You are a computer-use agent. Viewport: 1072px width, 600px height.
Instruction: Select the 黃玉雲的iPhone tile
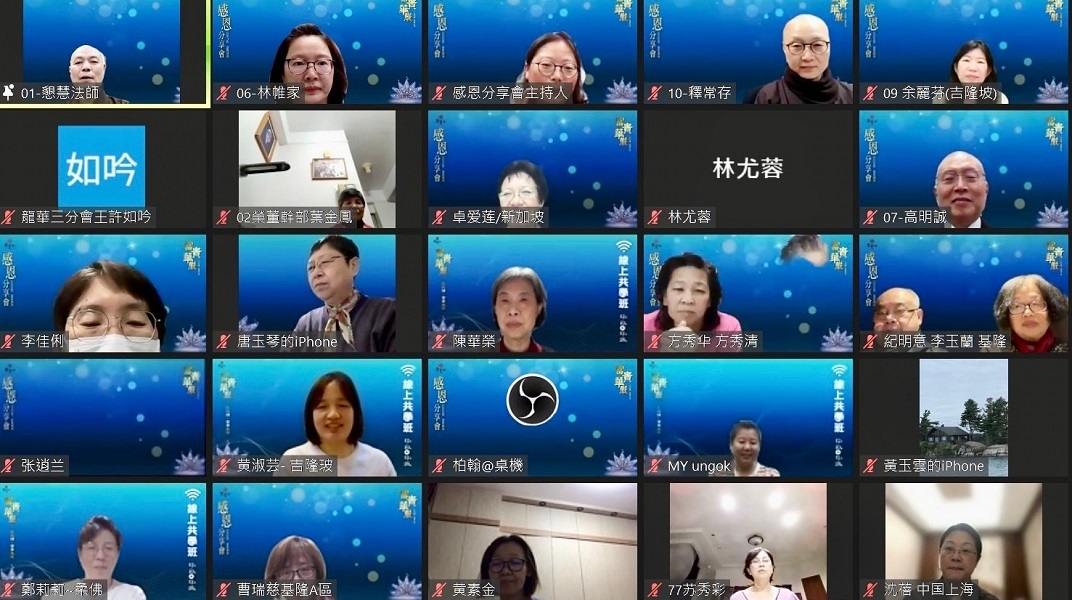point(964,416)
